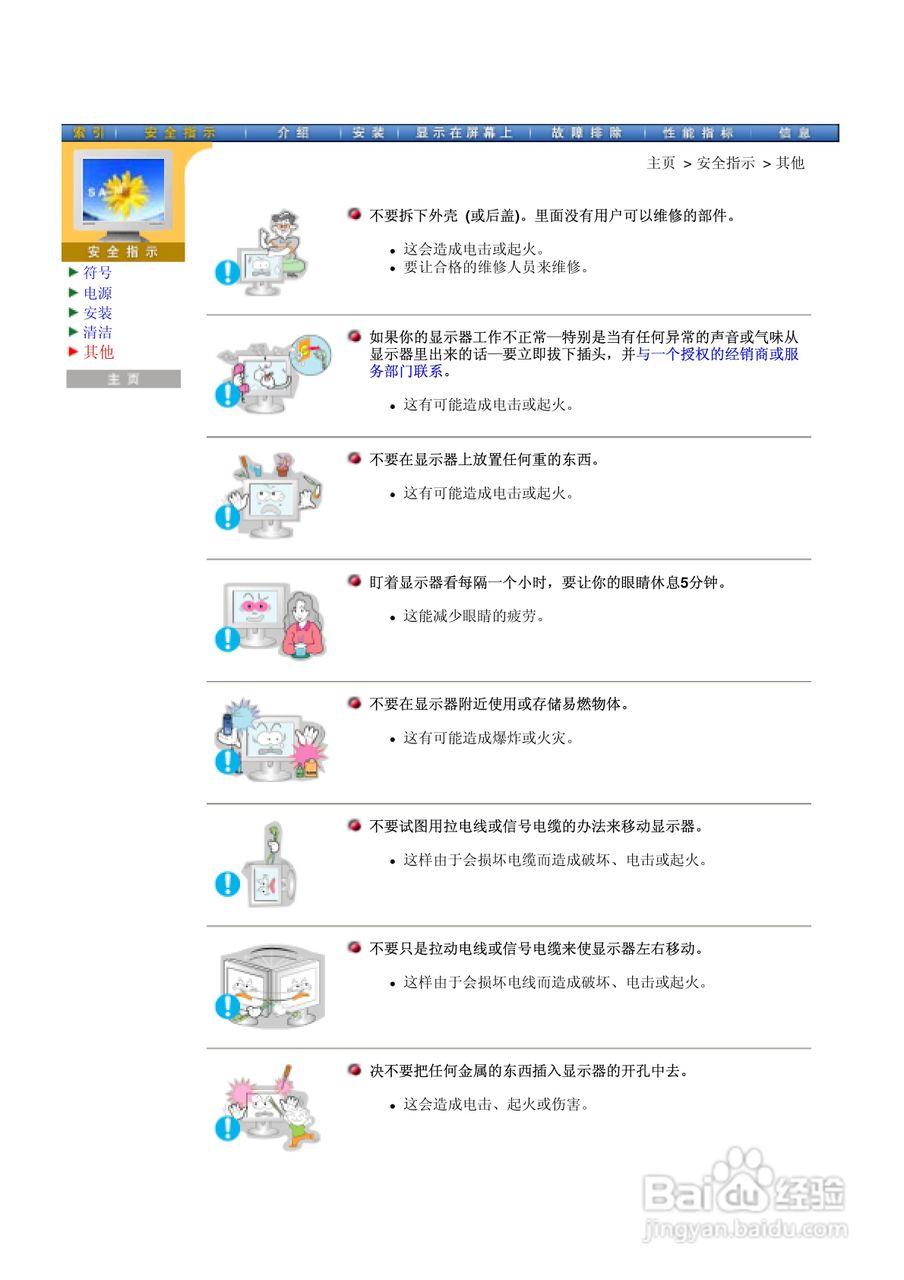Expand the green arrow next to 符号
Image resolution: width=904 pixels, height=1280 pixels.
tap(74, 271)
